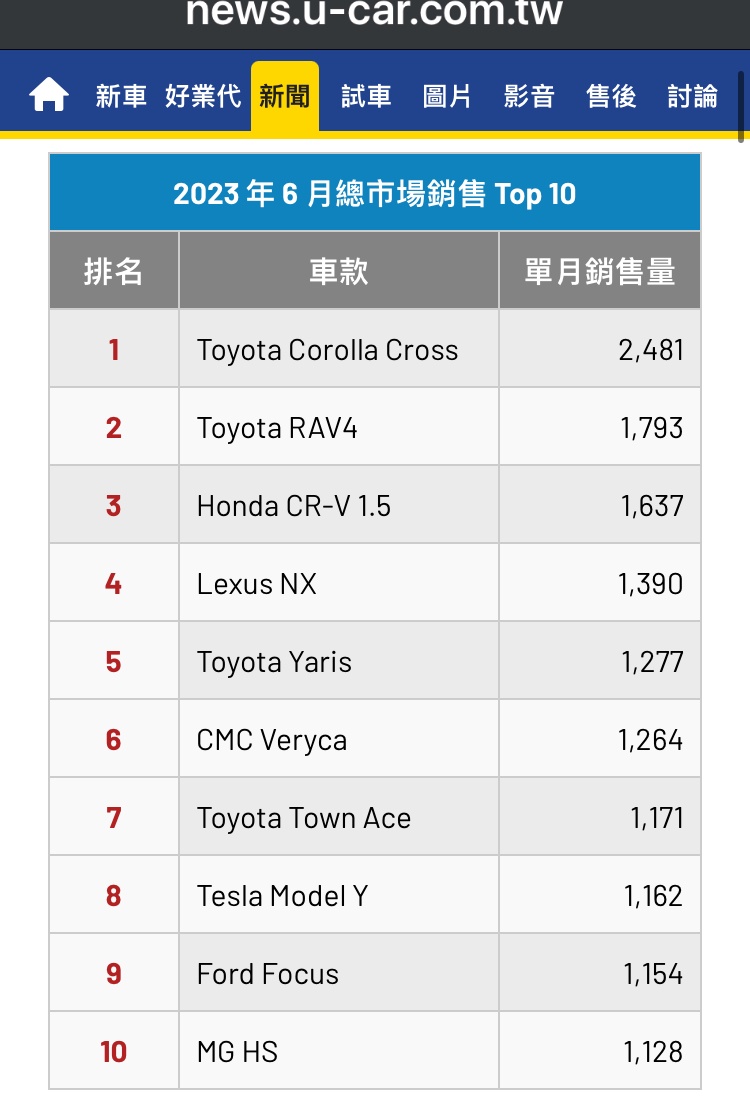This screenshot has width=750, height=1107.
Task: Tap the news.u-car.com.tw address bar
Action: [x=375, y=14]
